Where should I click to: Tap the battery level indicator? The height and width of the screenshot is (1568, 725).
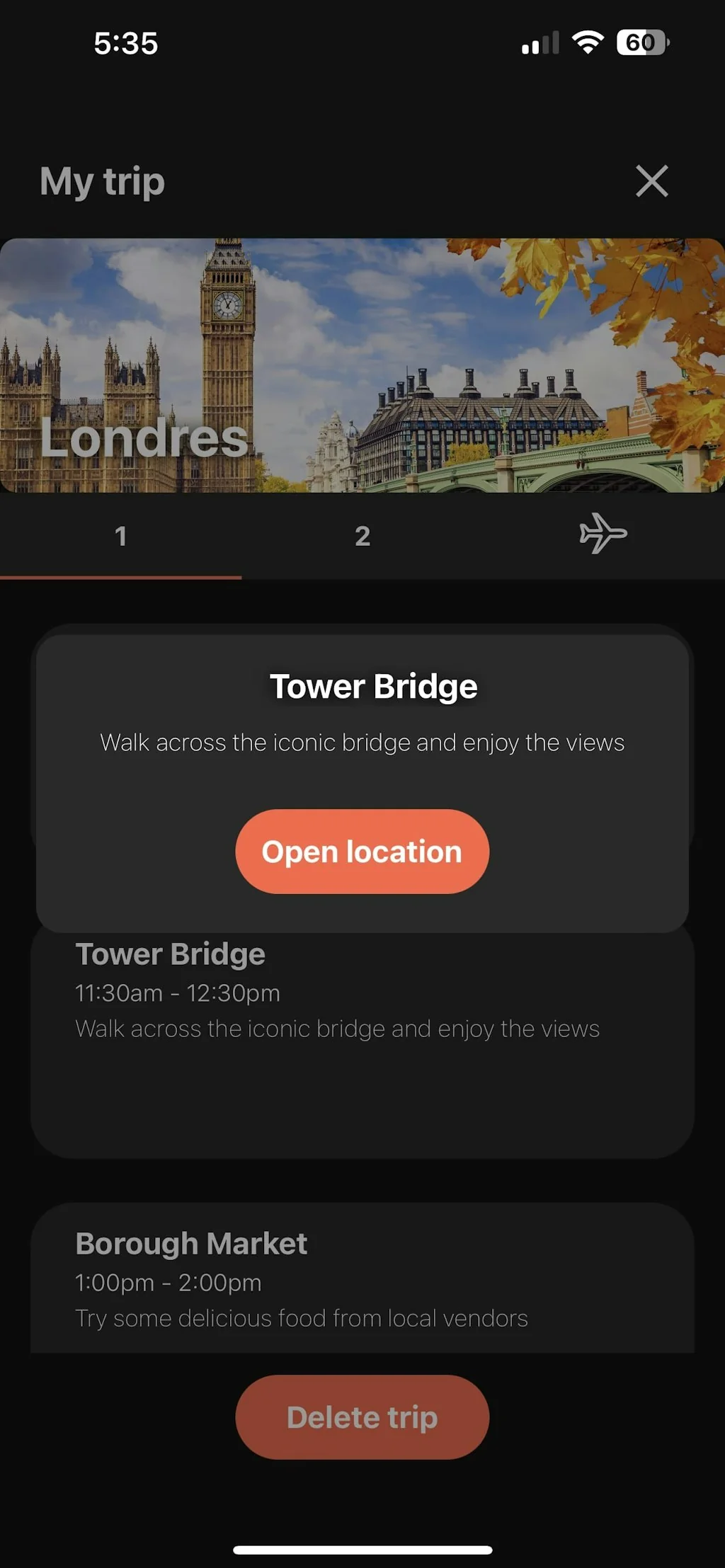click(641, 42)
